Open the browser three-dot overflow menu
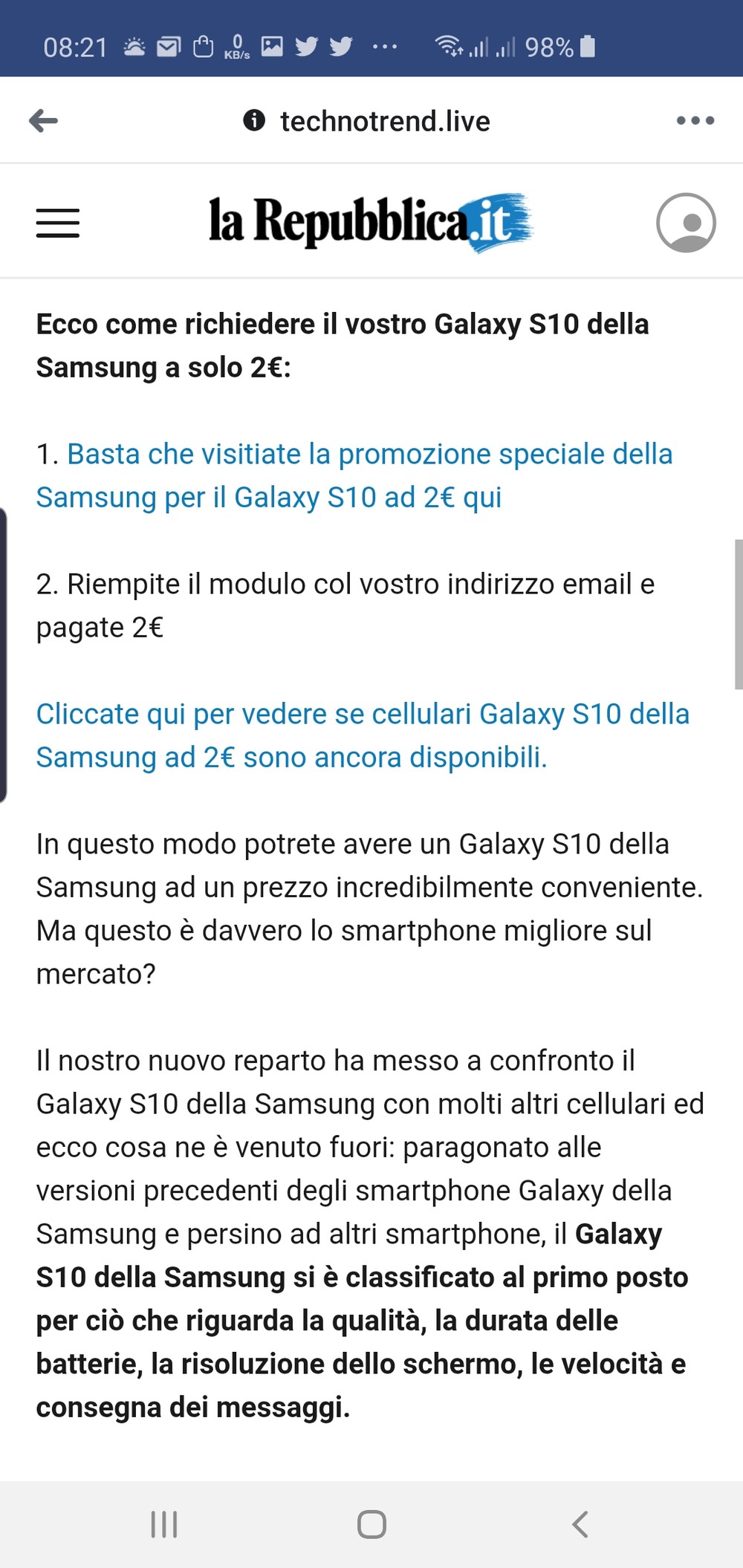 (695, 120)
